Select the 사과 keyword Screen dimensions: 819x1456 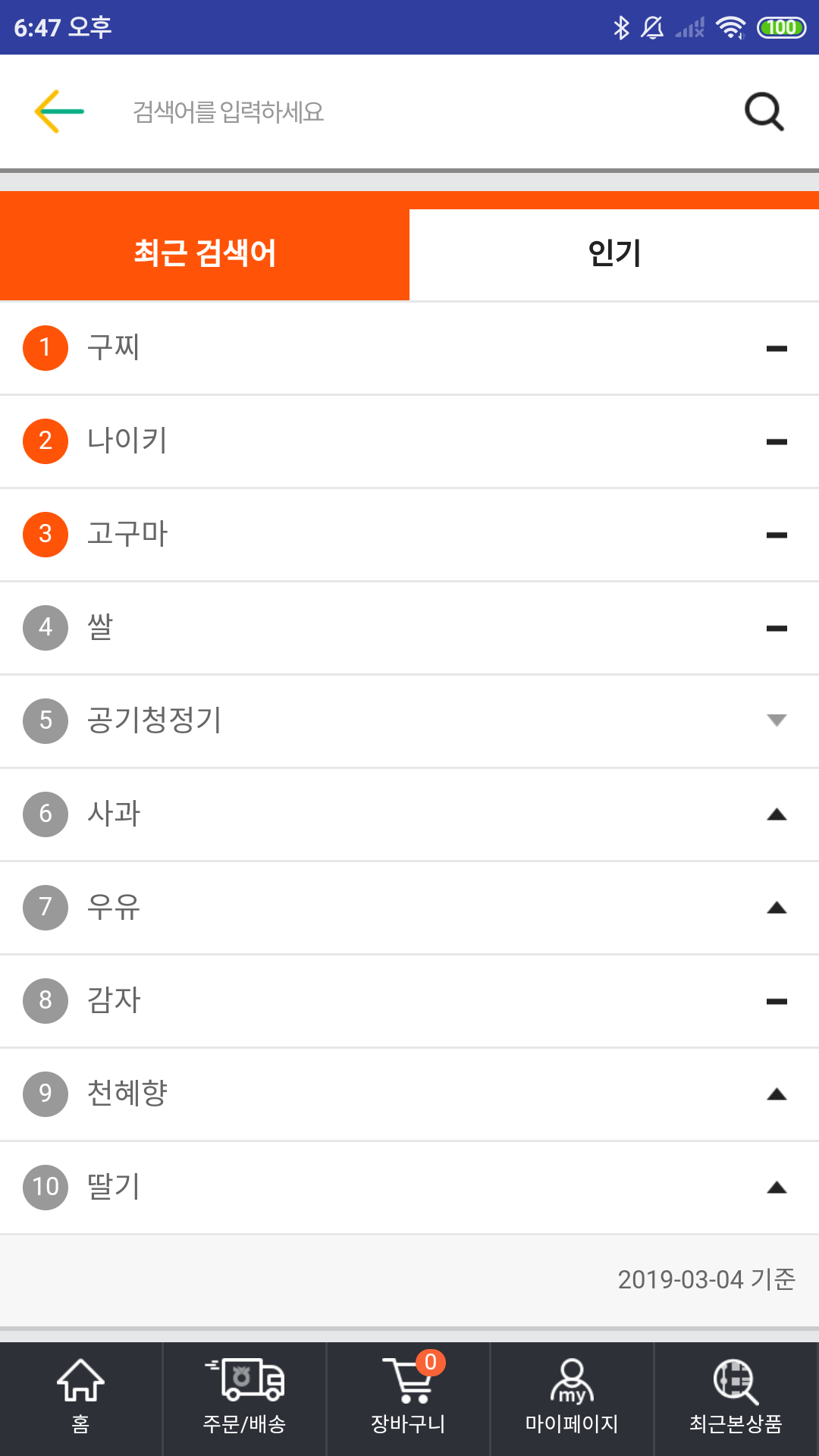click(114, 814)
